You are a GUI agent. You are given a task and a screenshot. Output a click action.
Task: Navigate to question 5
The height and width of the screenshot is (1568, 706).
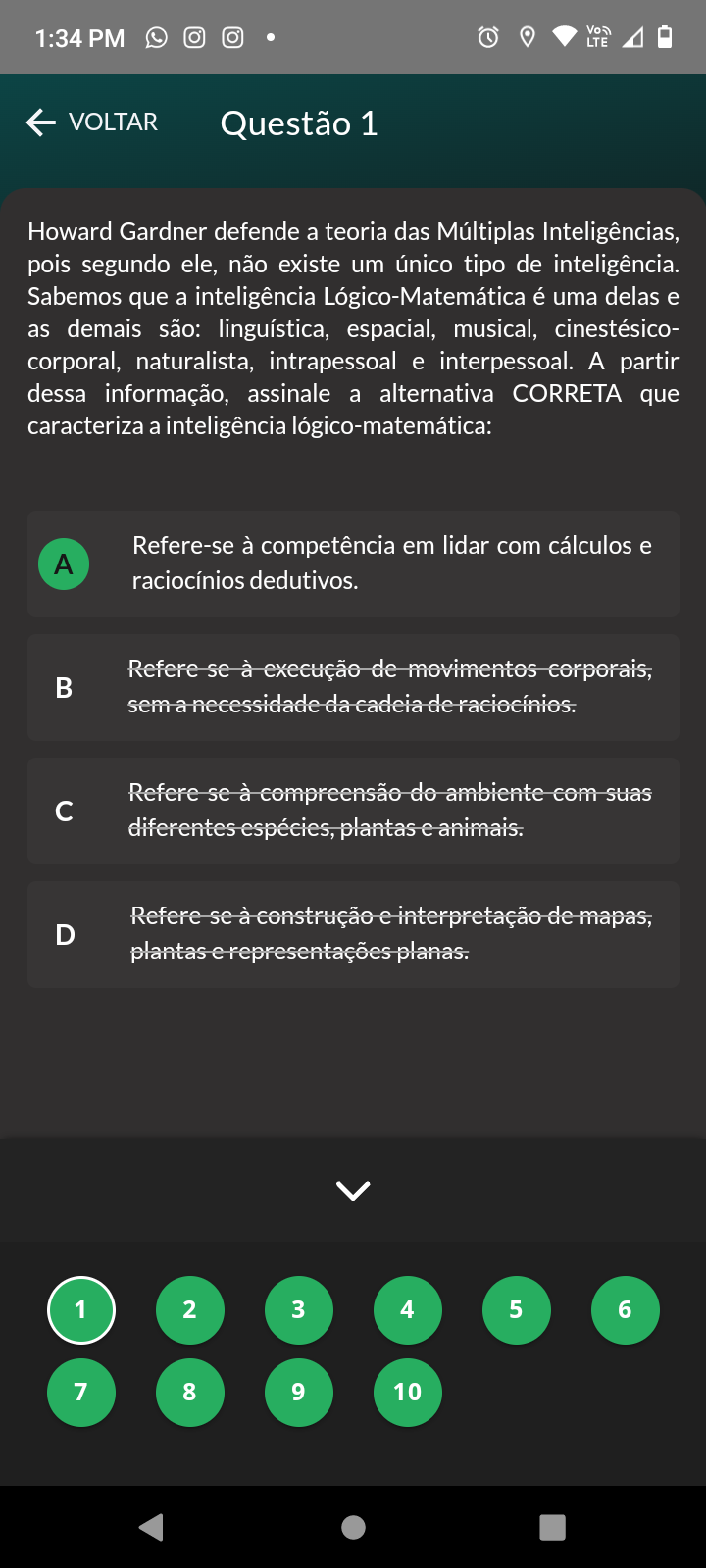point(517,1310)
